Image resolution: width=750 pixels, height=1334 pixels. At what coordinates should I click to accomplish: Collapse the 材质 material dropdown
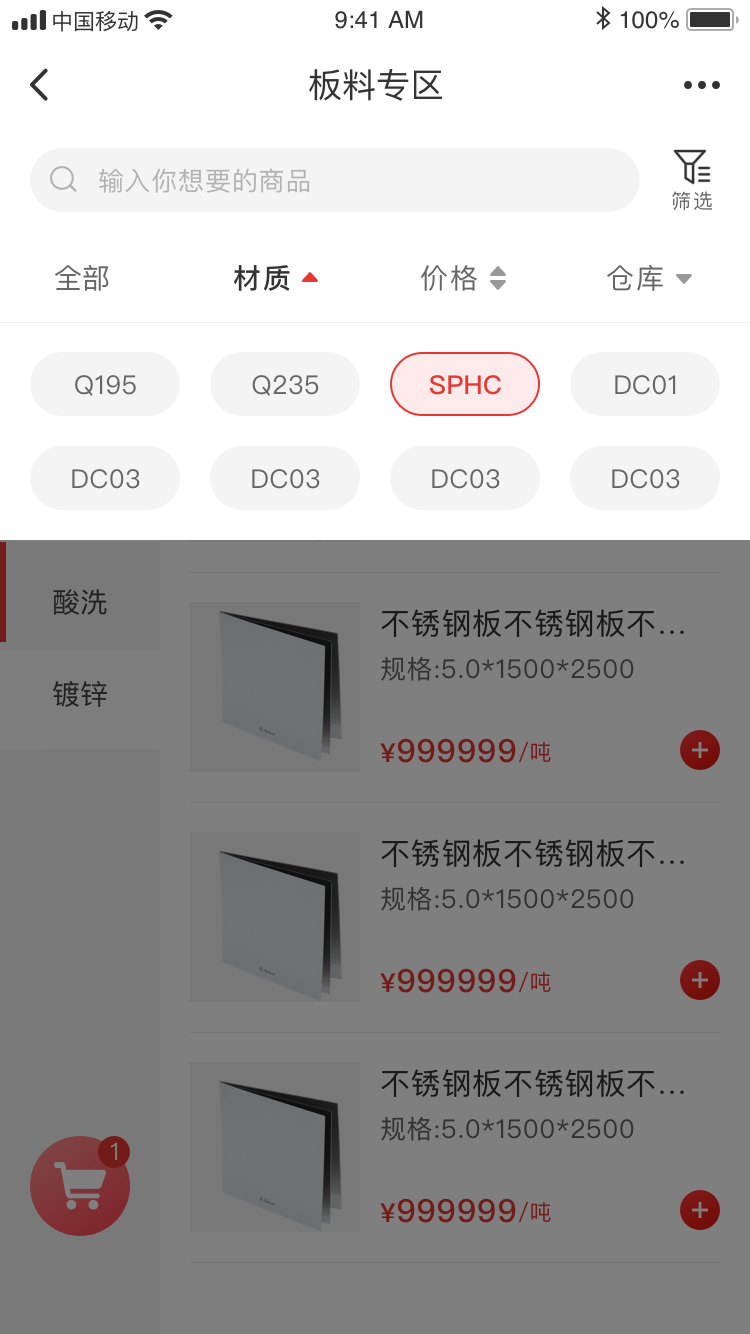[x=275, y=278]
